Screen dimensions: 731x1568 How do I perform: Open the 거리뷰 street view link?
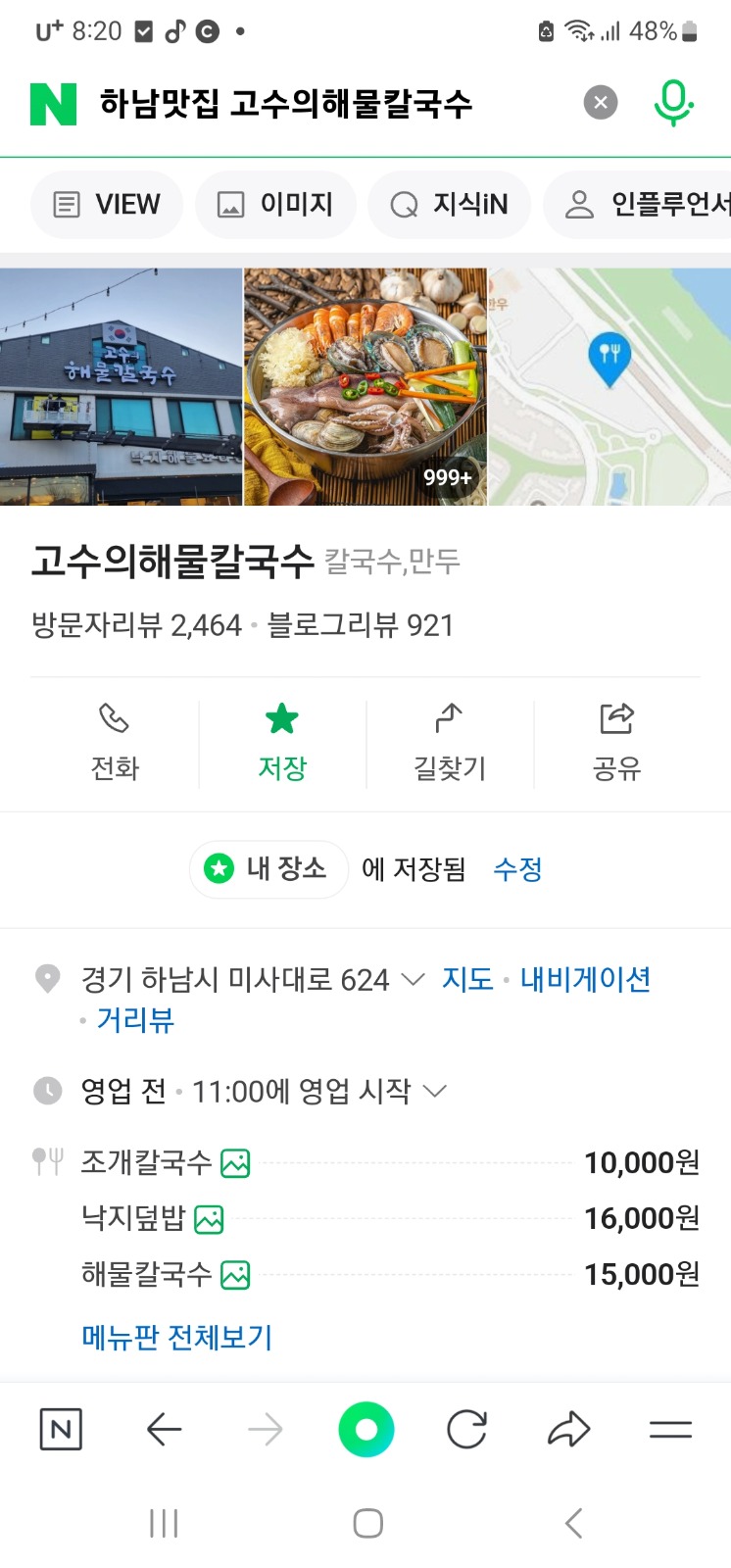135,1020
